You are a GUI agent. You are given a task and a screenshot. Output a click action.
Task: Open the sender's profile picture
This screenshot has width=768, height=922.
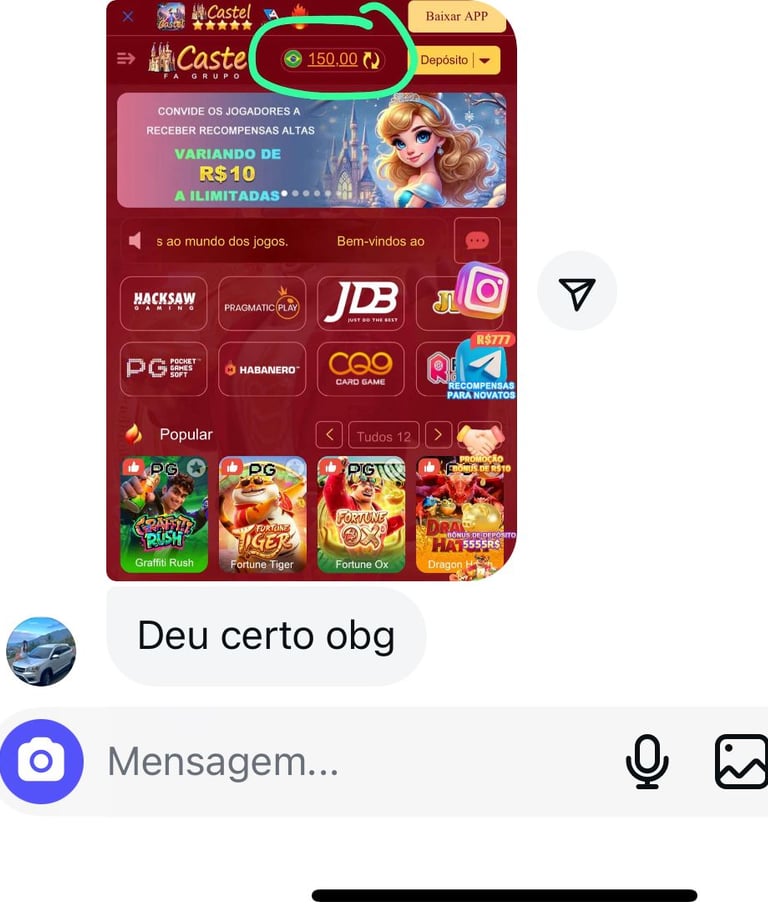(41, 651)
